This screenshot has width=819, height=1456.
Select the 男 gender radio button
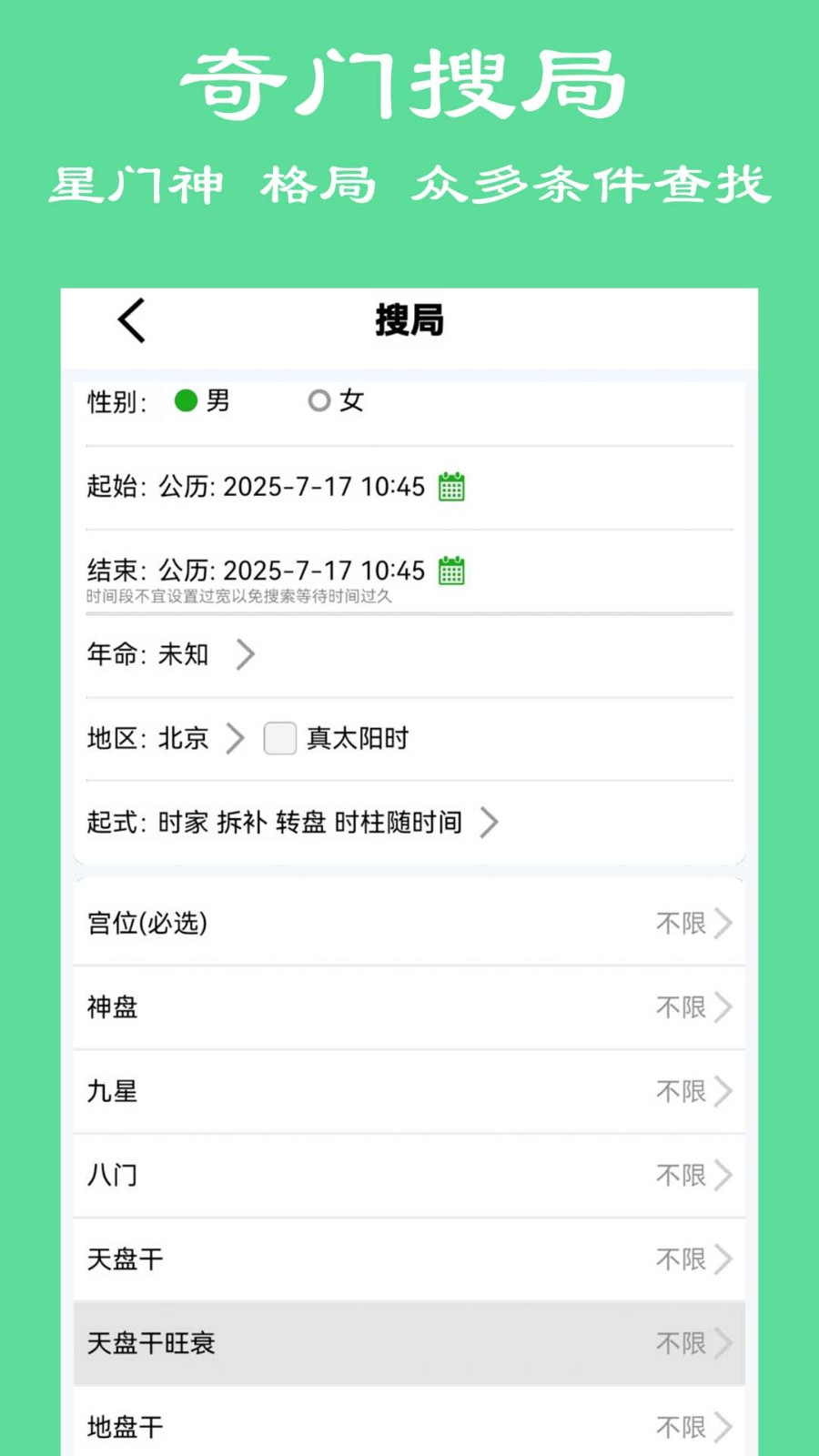pos(187,400)
